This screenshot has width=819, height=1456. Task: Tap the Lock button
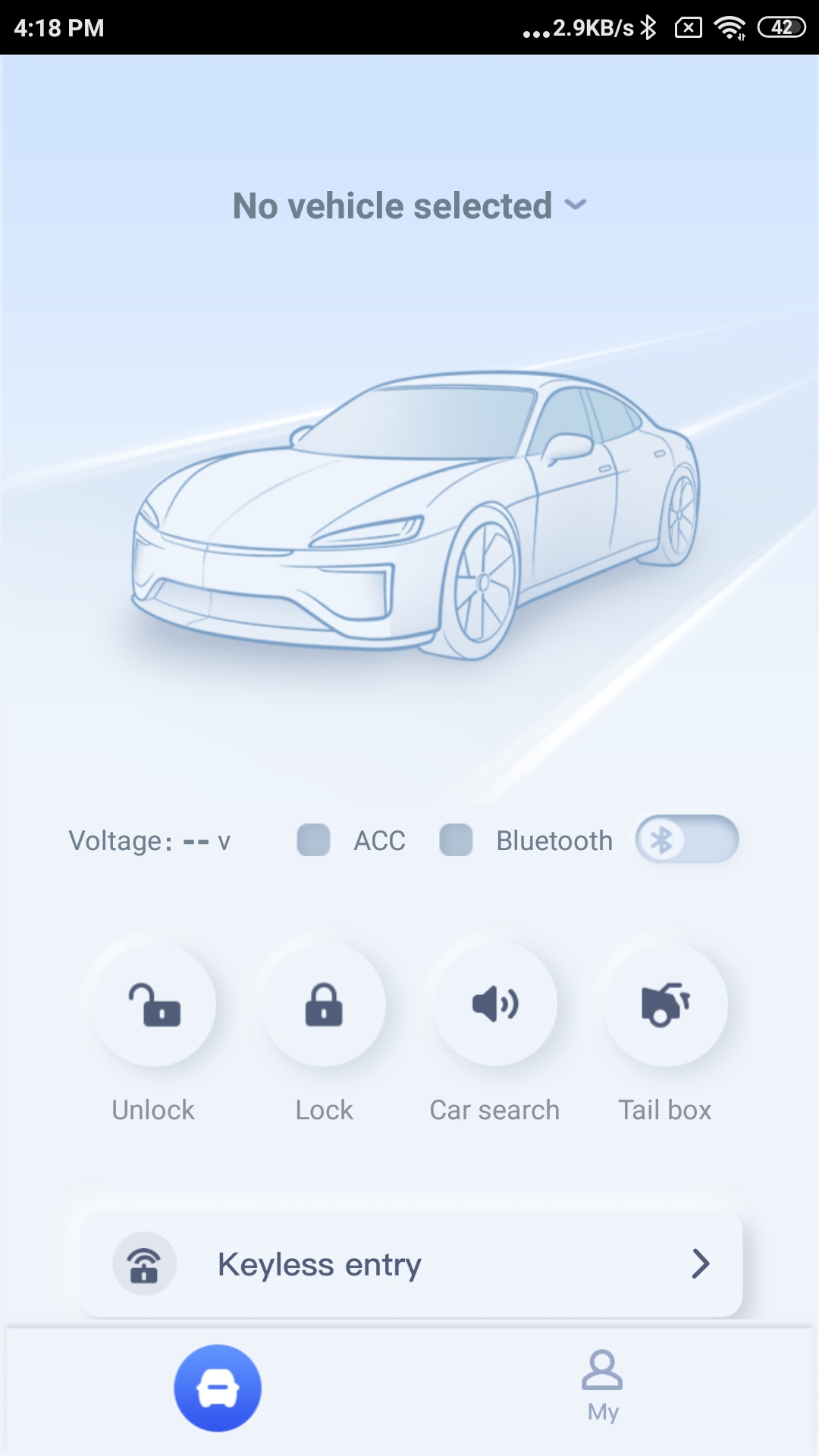[324, 1004]
